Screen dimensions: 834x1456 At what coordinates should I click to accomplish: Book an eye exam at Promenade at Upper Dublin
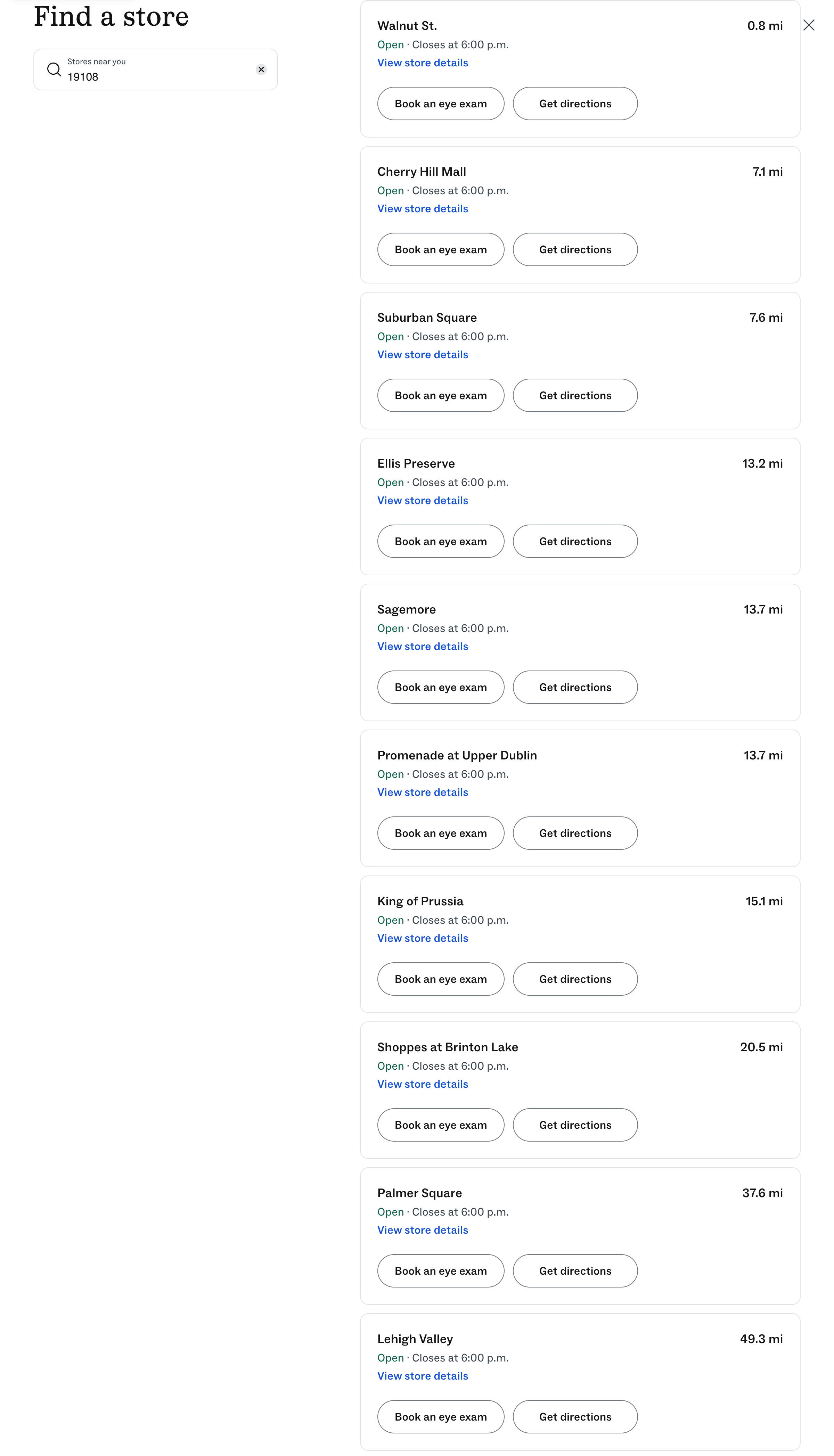[440, 833]
